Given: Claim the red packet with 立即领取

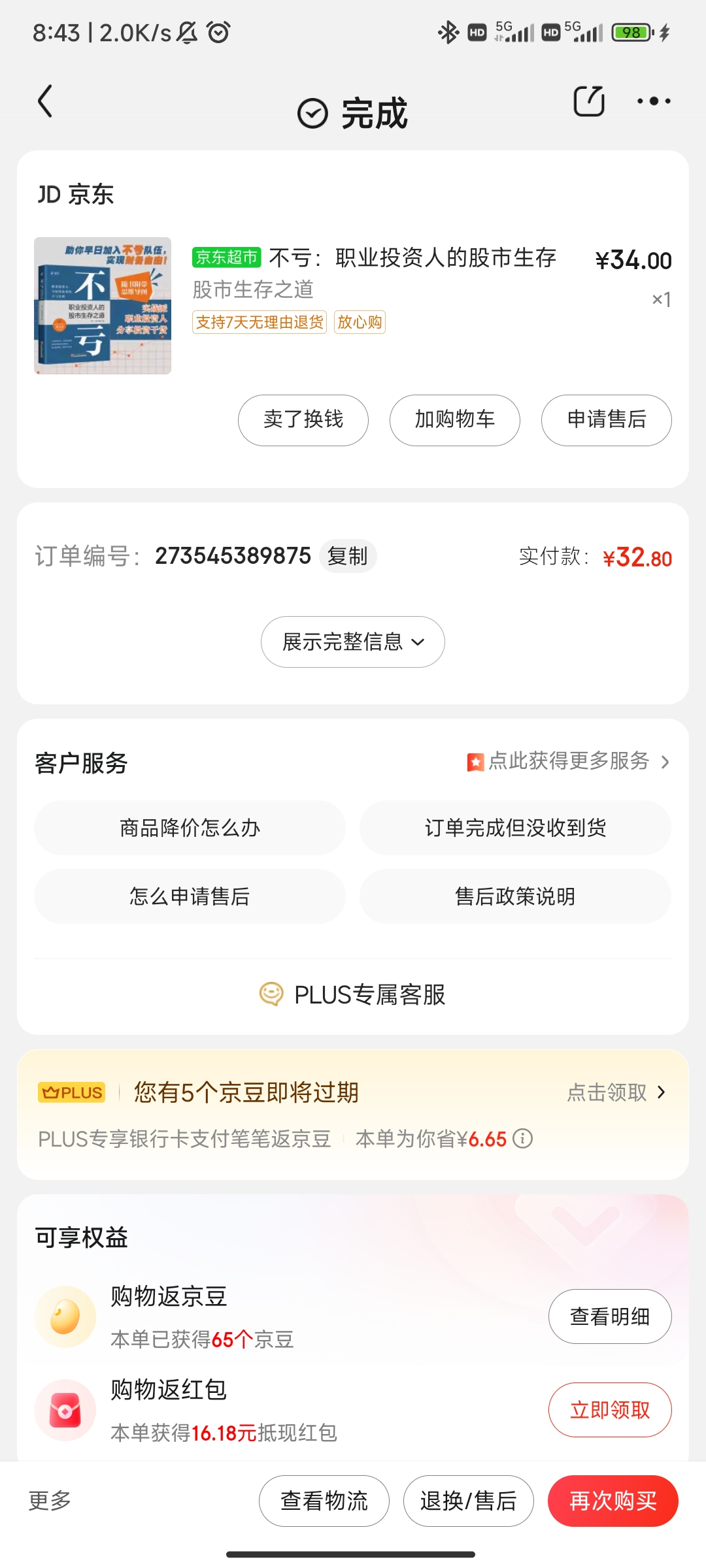Looking at the screenshot, I should [x=609, y=1410].
